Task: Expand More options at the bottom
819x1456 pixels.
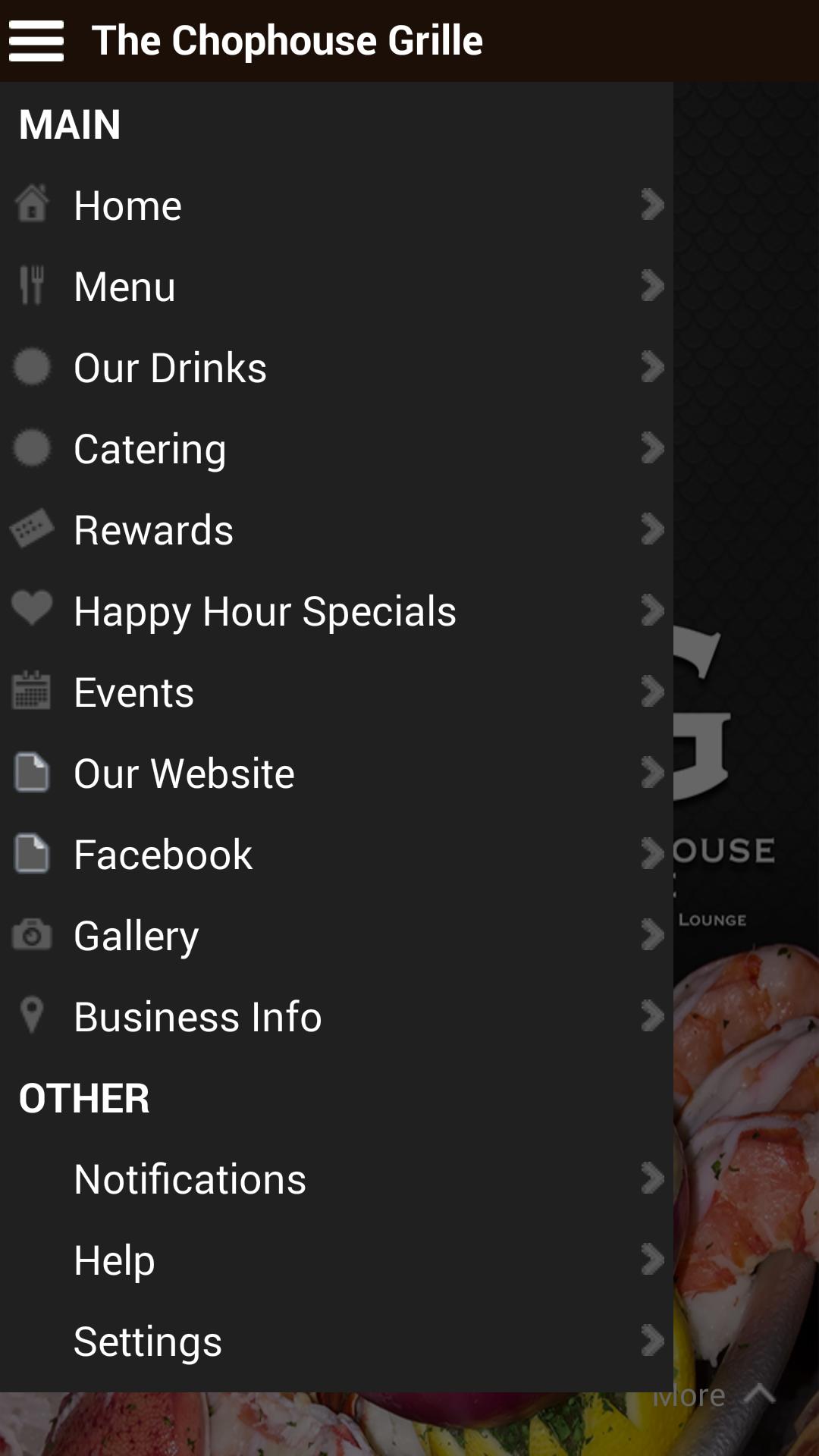Action: point(713,1395)
